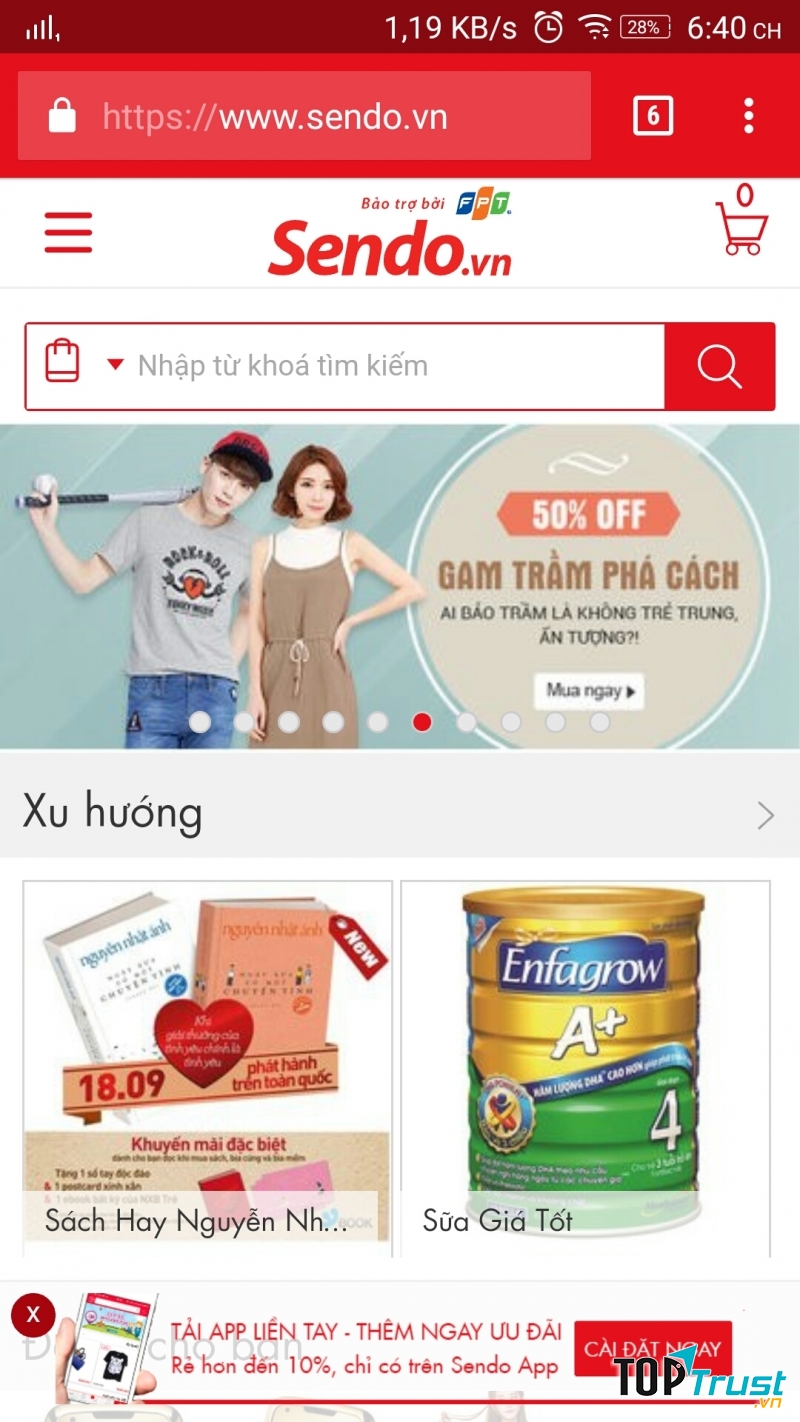
Task: Select the first carousel dot
Action: (199, 720)
